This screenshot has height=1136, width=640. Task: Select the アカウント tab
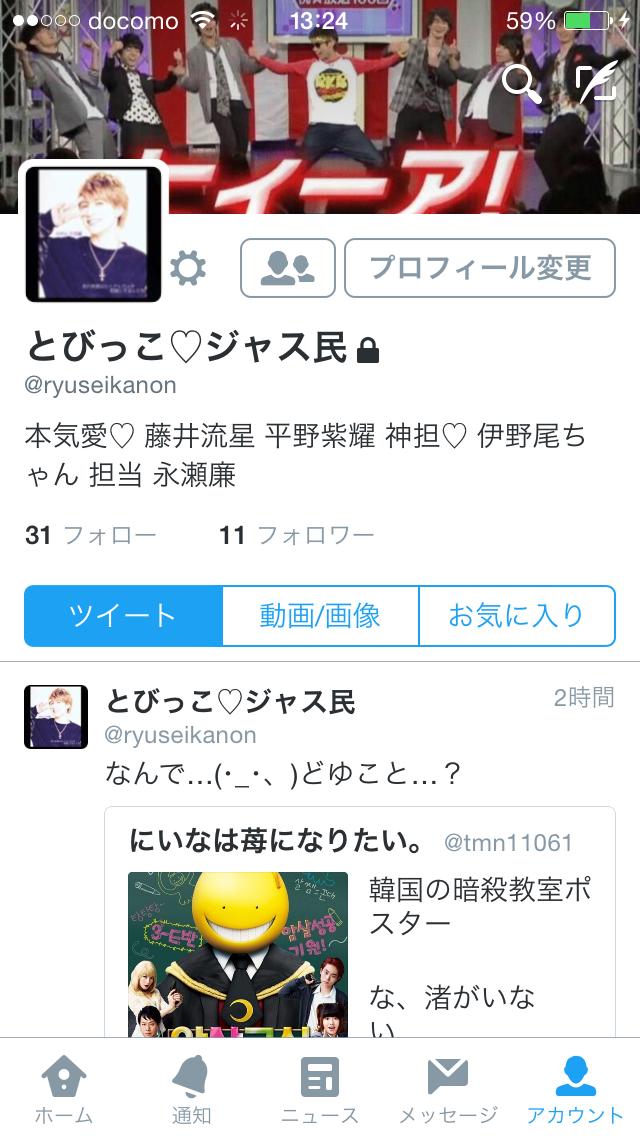575,1088
